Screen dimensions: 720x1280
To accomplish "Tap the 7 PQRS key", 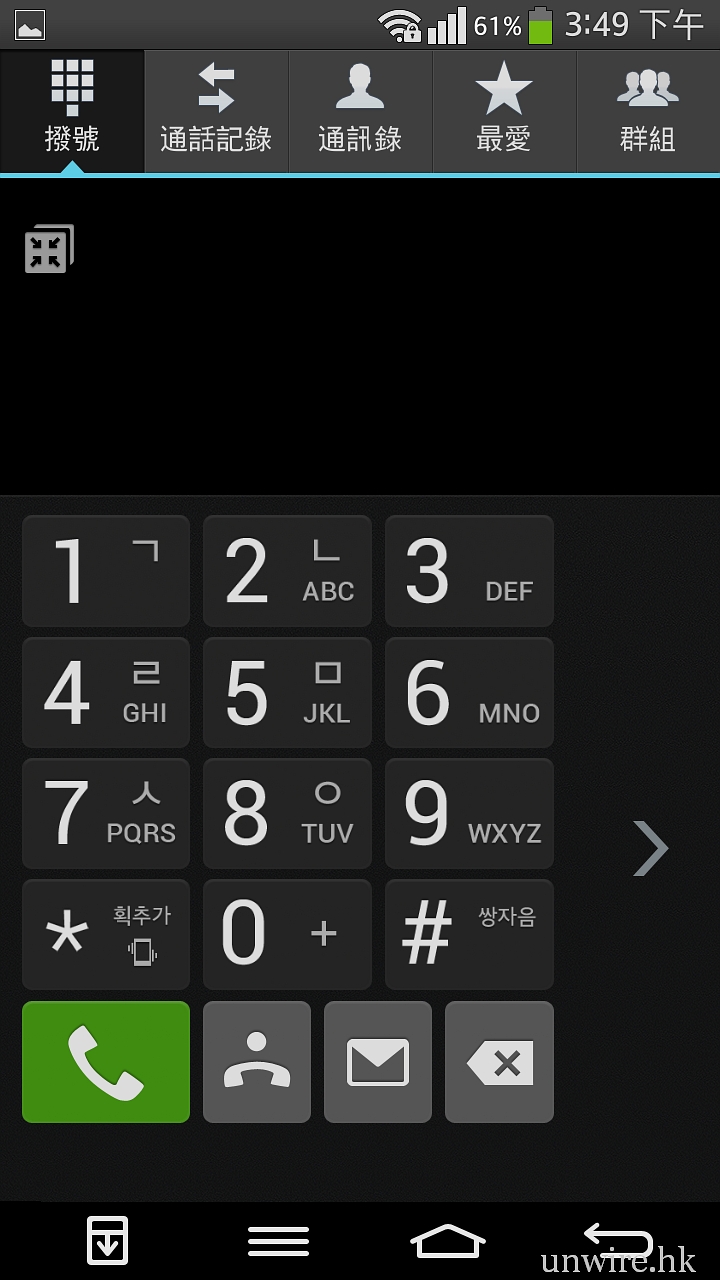I will (106, 813).
